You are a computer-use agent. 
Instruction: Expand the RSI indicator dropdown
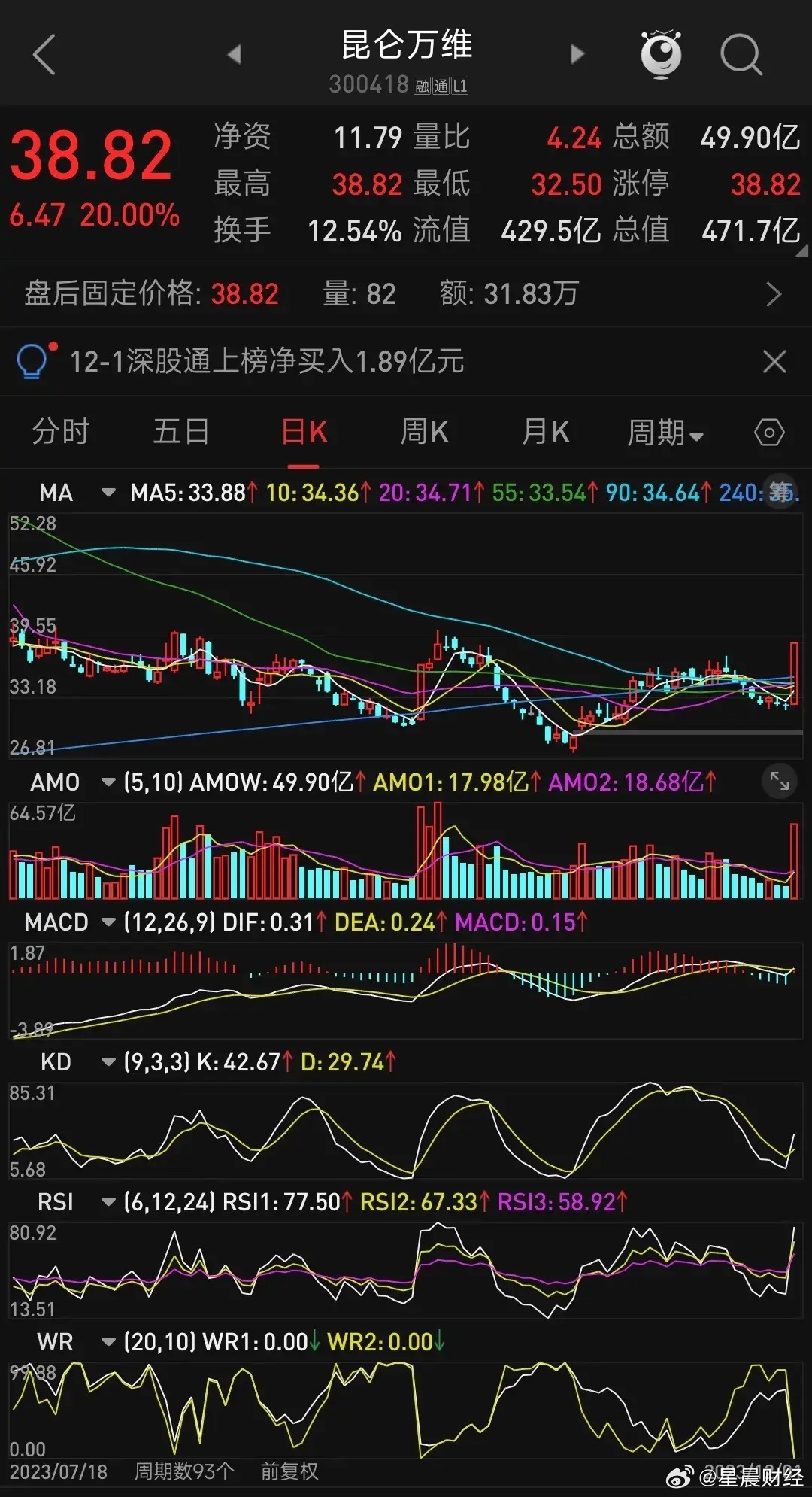(108, 1202)
